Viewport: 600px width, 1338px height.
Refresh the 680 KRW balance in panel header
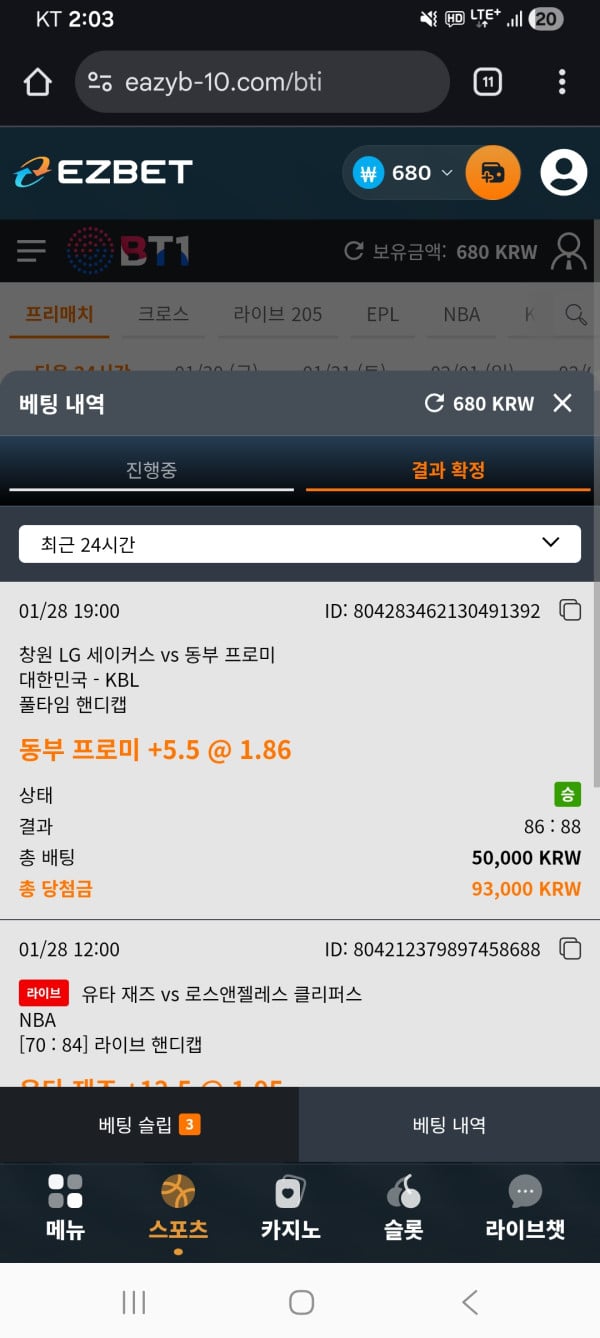pyautogui.click(x=434, y=403)
